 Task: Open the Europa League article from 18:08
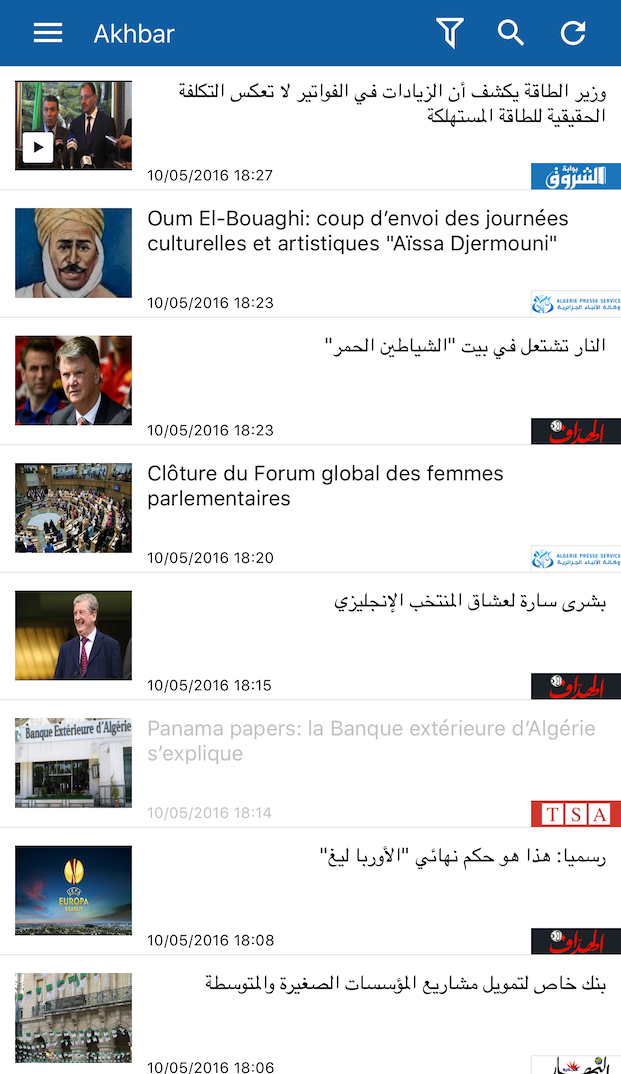tap(310, 891)
